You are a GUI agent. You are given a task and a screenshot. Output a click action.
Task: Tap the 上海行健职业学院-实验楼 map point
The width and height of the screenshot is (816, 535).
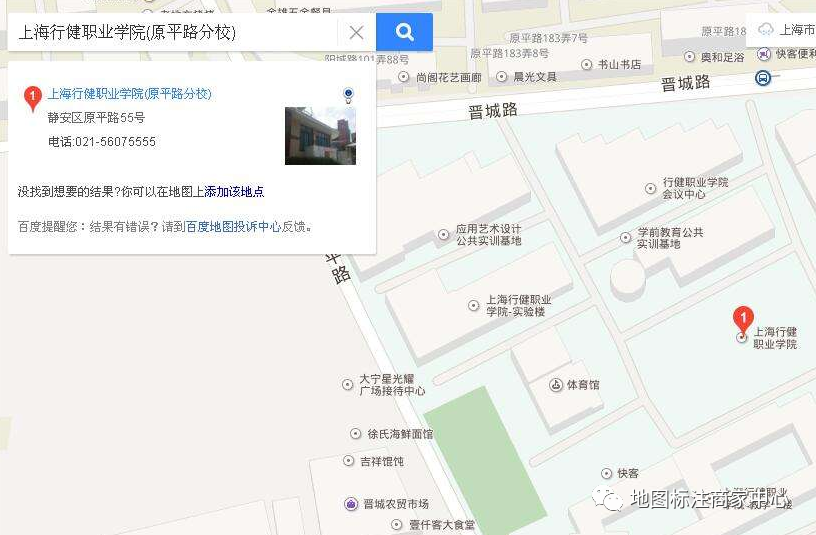click(x=474, y=305)
